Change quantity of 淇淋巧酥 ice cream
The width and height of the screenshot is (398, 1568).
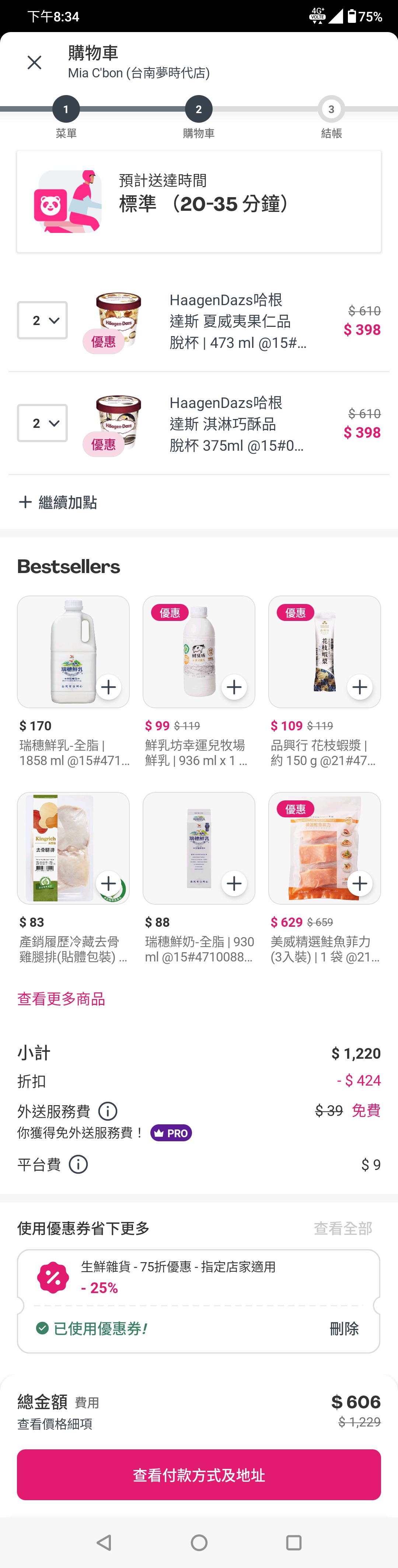point(42,423)
